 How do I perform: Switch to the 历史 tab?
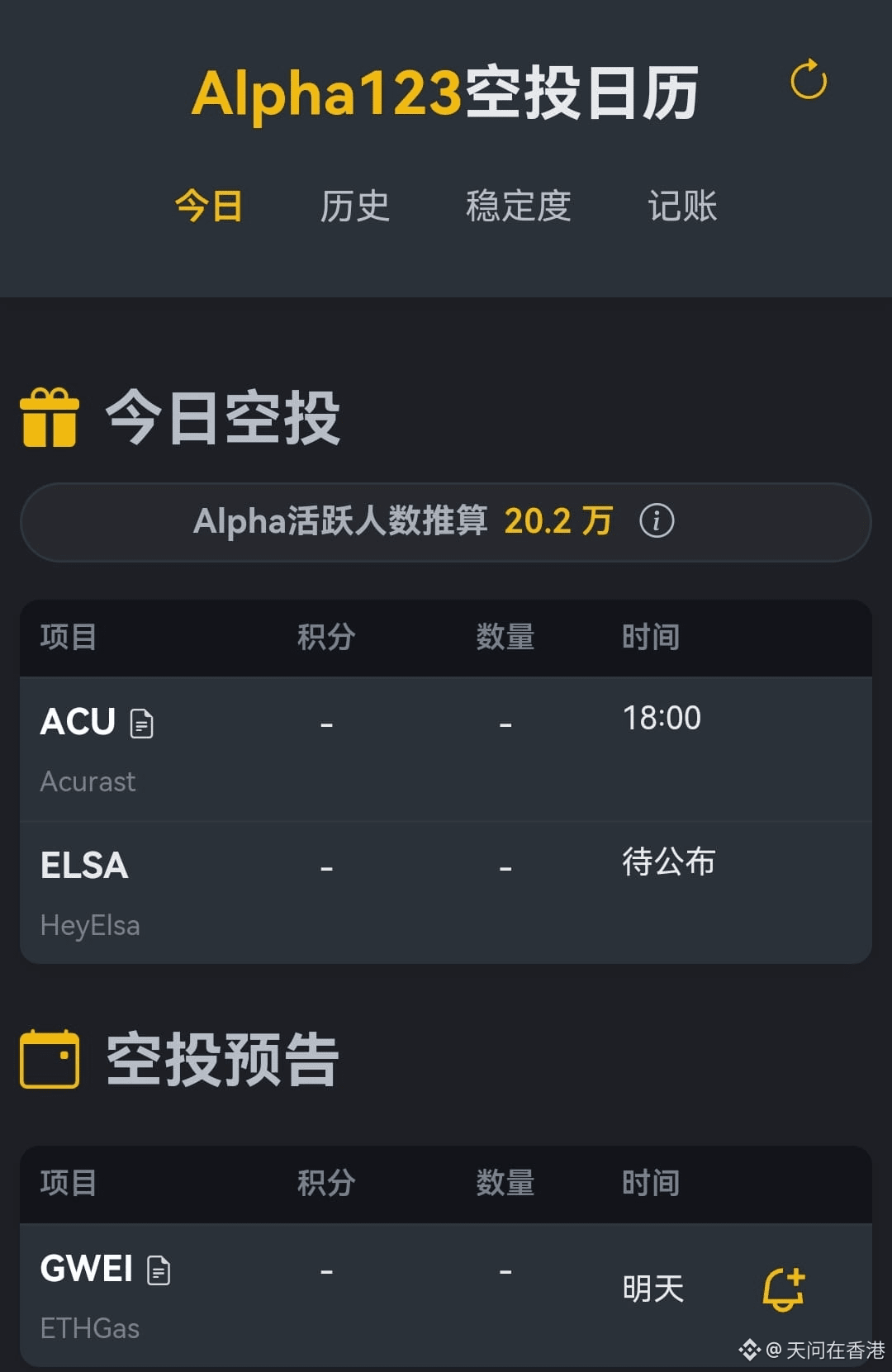click(355, 207)
